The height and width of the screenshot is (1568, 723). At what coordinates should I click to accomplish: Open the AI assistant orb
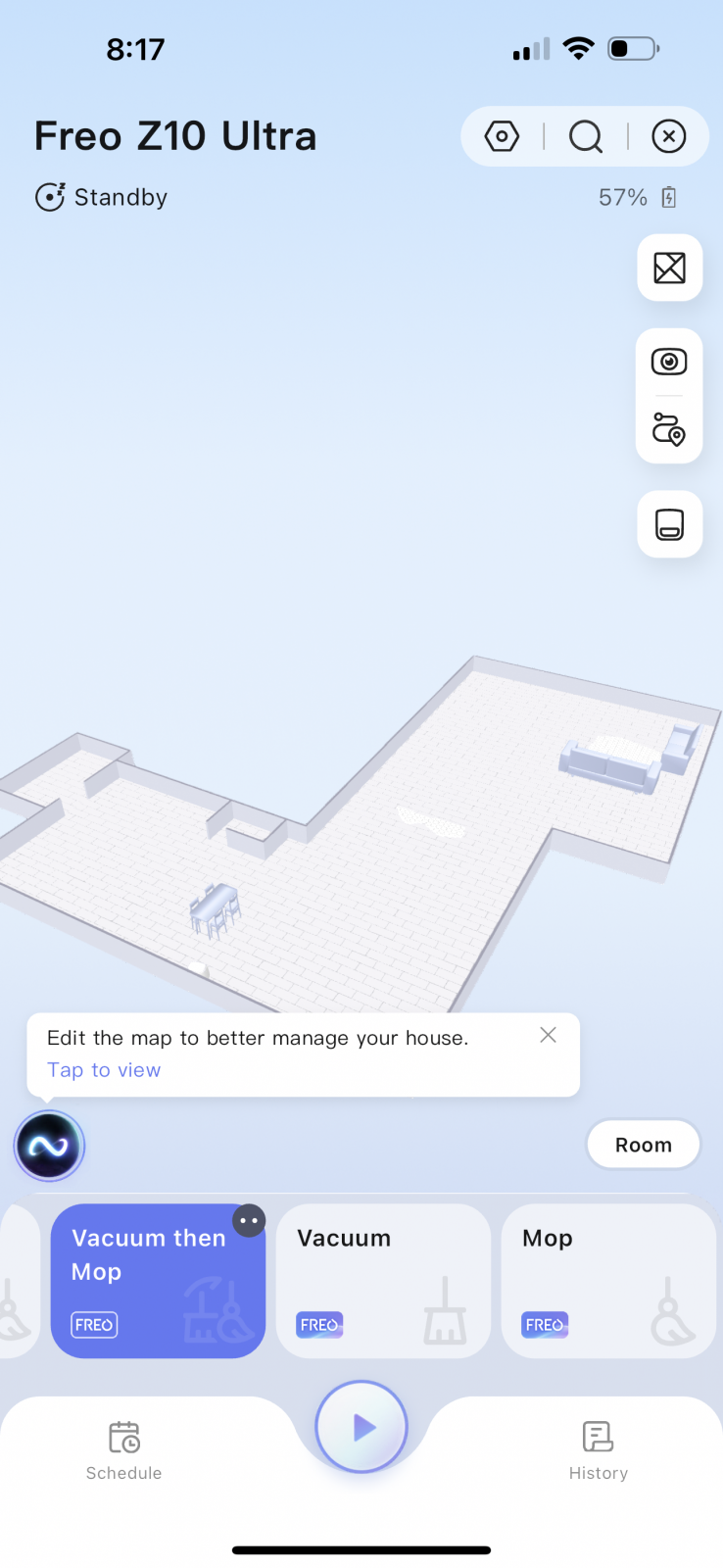(49, 1145)
